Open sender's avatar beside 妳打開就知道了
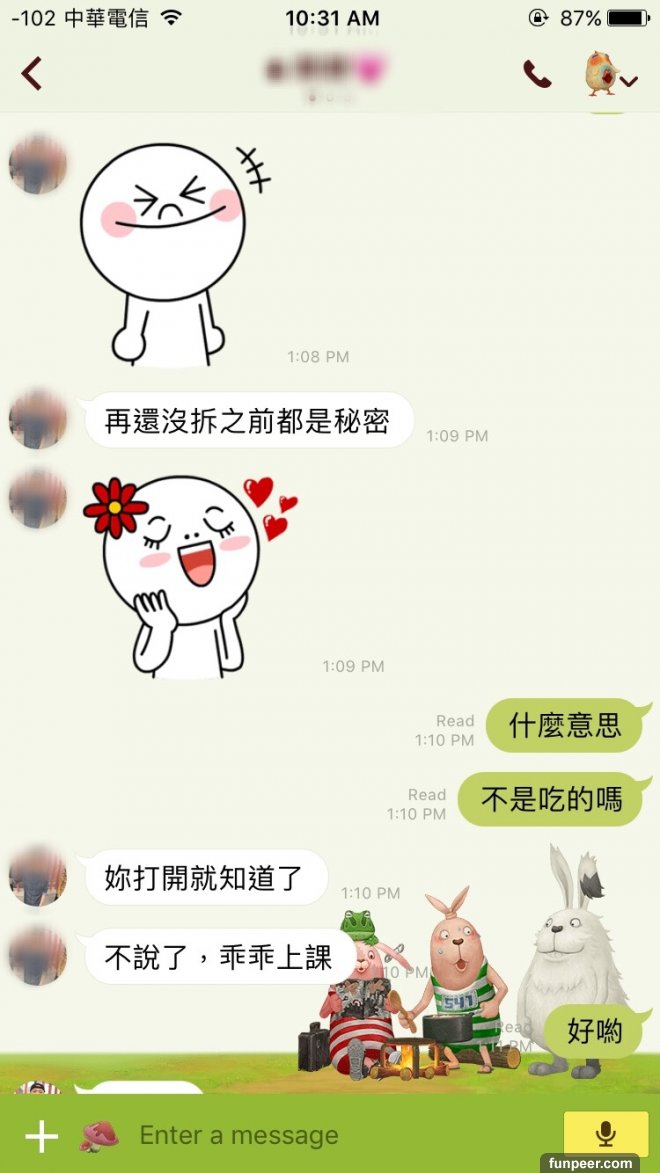The height and width of the screenshot is (1173, 660). [x=38, y=877]
